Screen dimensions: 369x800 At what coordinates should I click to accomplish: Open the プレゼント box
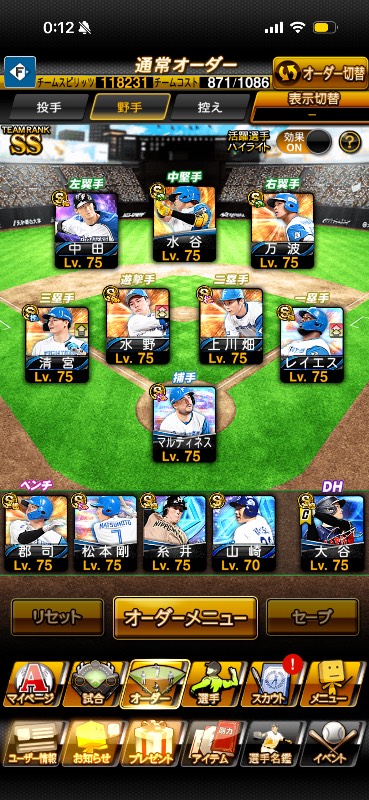click(155, 743)
